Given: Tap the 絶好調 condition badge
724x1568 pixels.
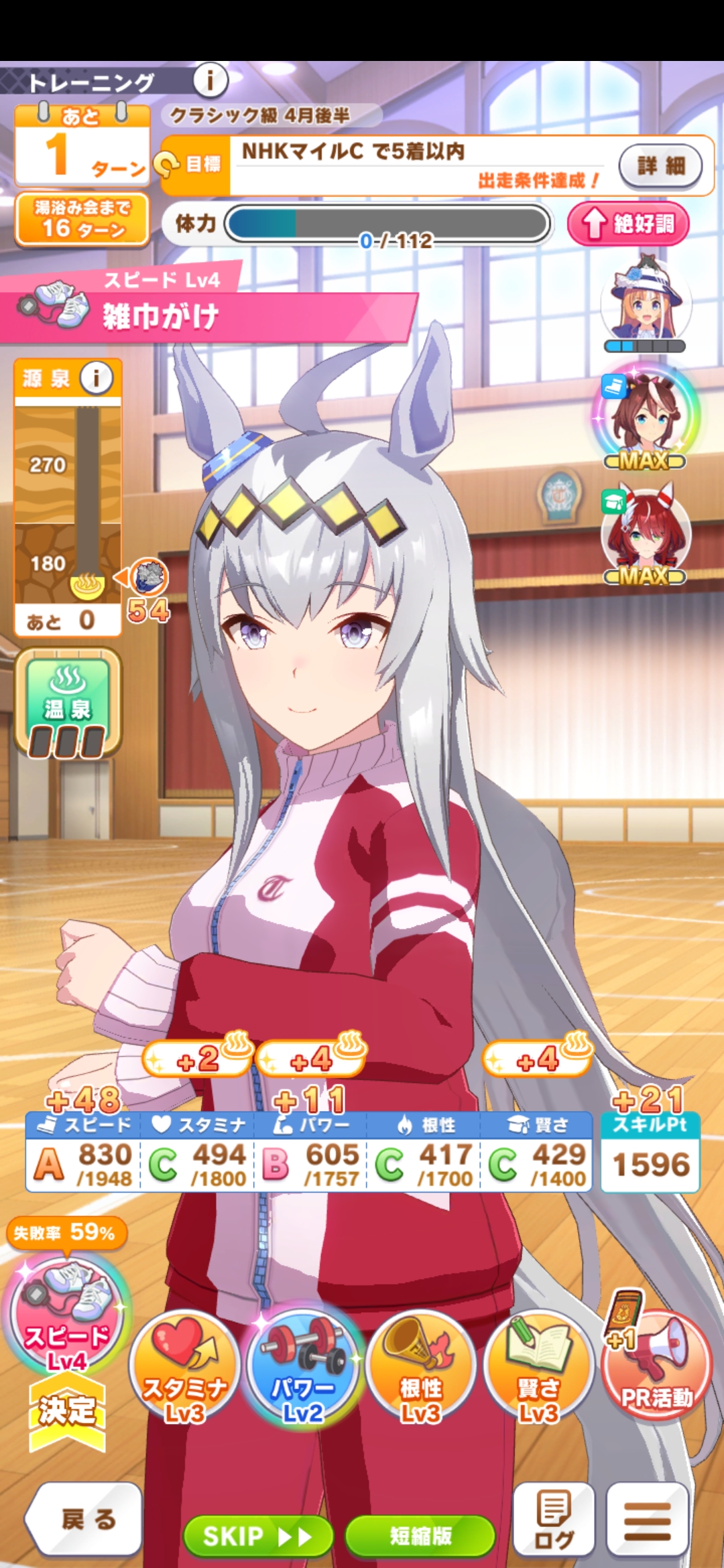Looking at the screenshot, I should click(x=628, y=223).
